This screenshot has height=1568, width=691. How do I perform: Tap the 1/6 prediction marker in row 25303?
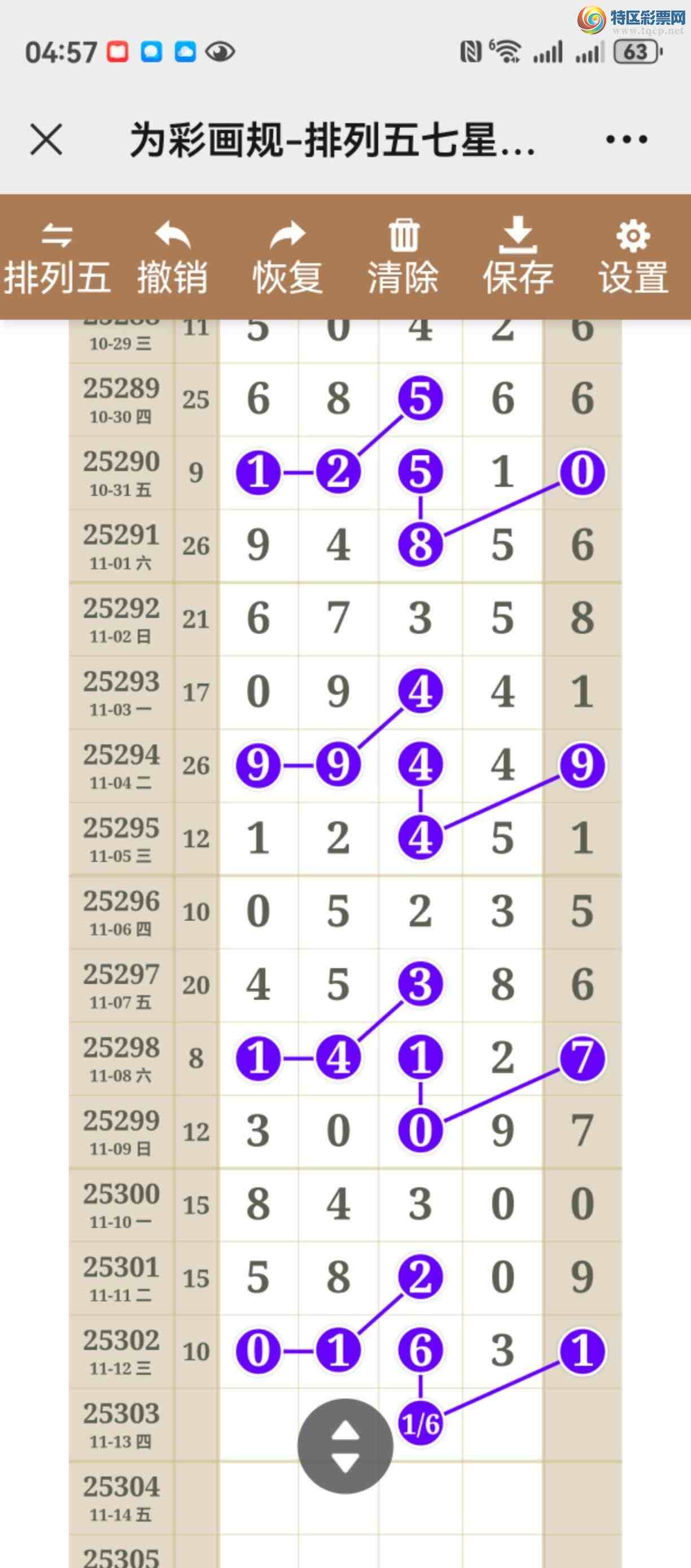pos(421,1424)
